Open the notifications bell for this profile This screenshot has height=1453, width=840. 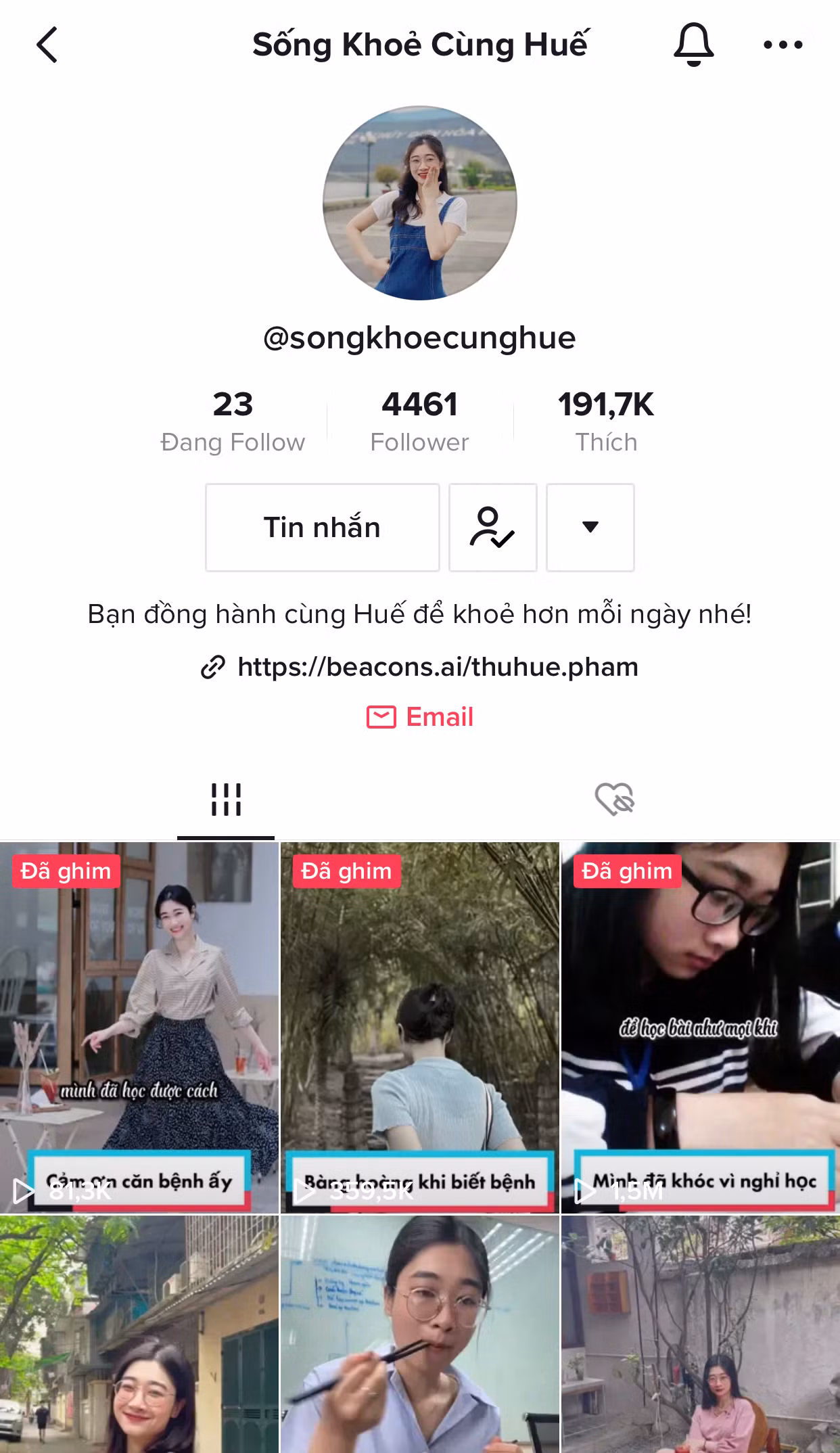693,45
